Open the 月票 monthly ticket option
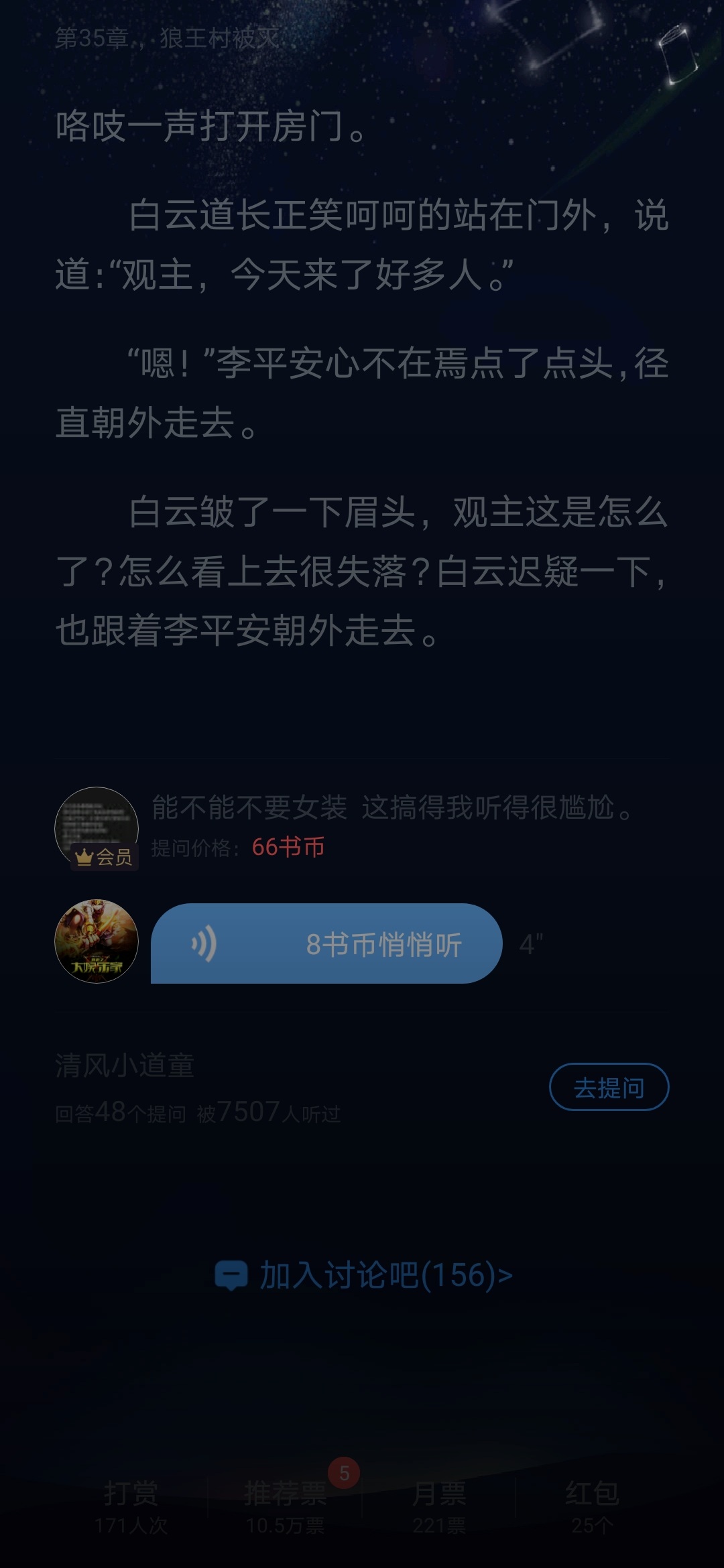 (439, 1505)
